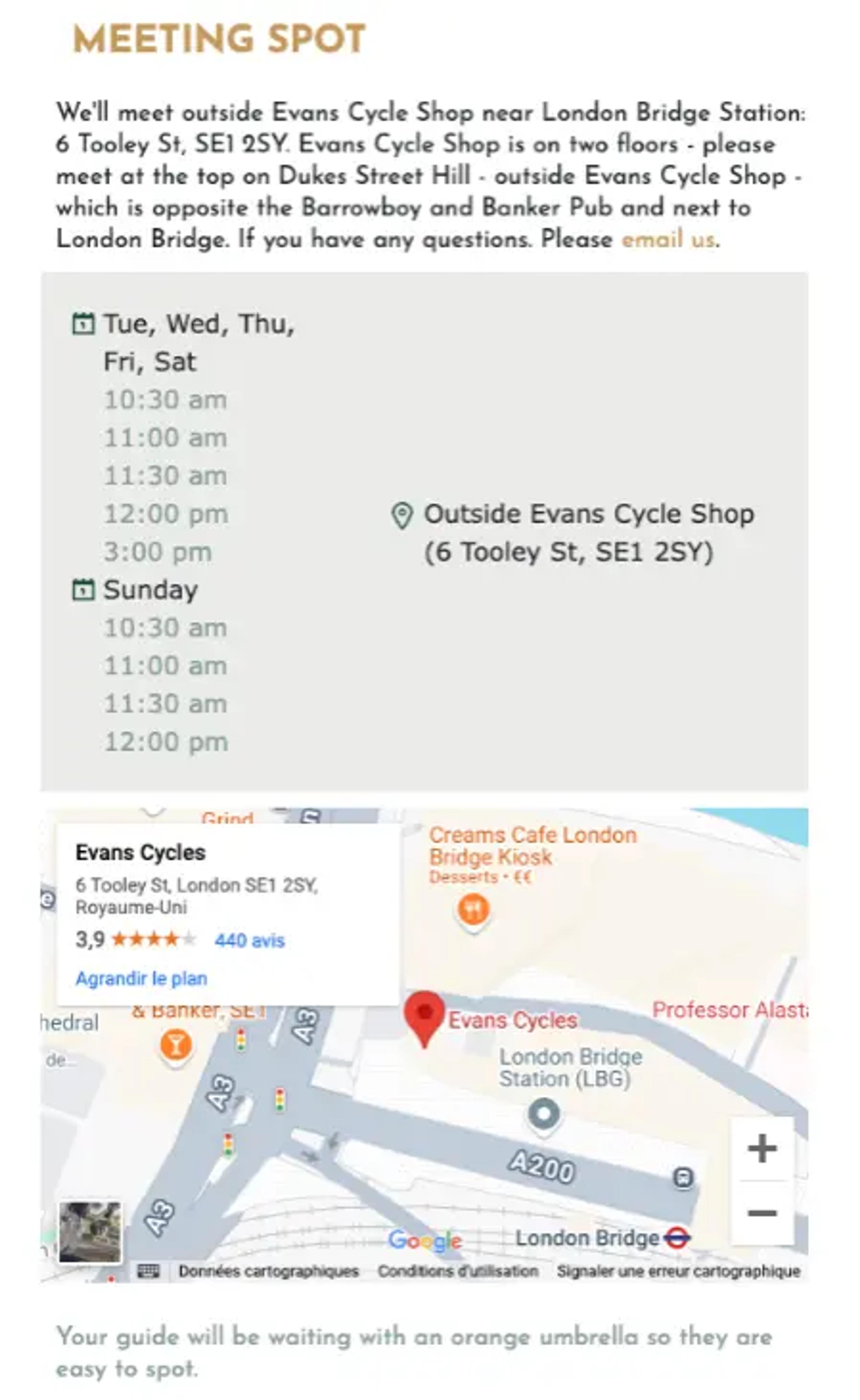This screenshot has height=1400, width=860.
Task: Open Conditions d'utilisation link
Action: (458, 1271)
